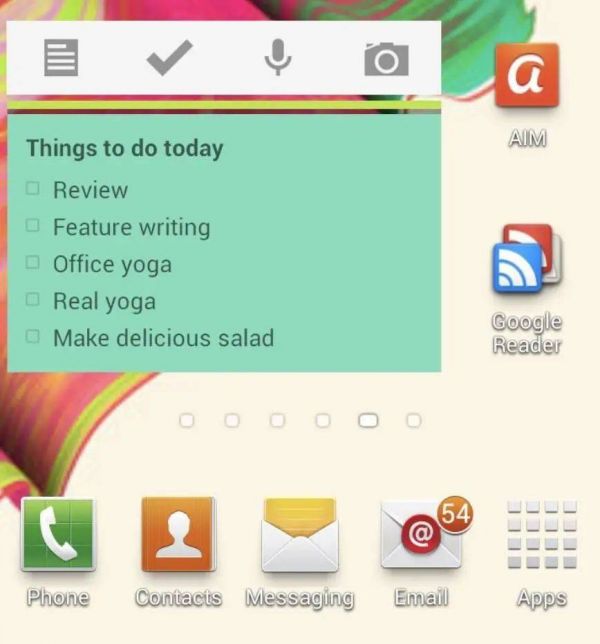This screenshot has width=600, height=644.
Task: Check the Real yoga item
Action: (33, 300)
